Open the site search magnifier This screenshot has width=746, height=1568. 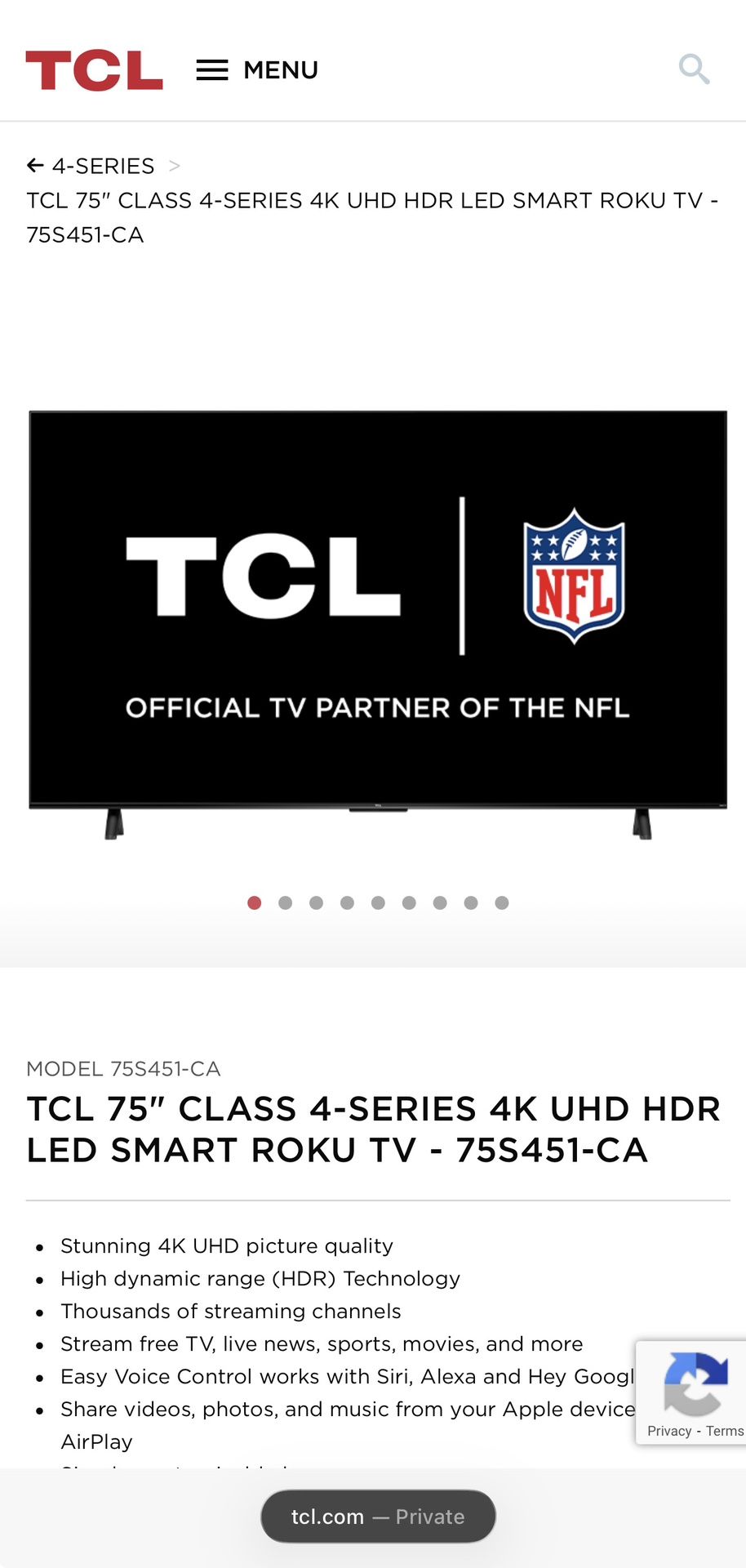pyautogui.click(x=694, y=69)
